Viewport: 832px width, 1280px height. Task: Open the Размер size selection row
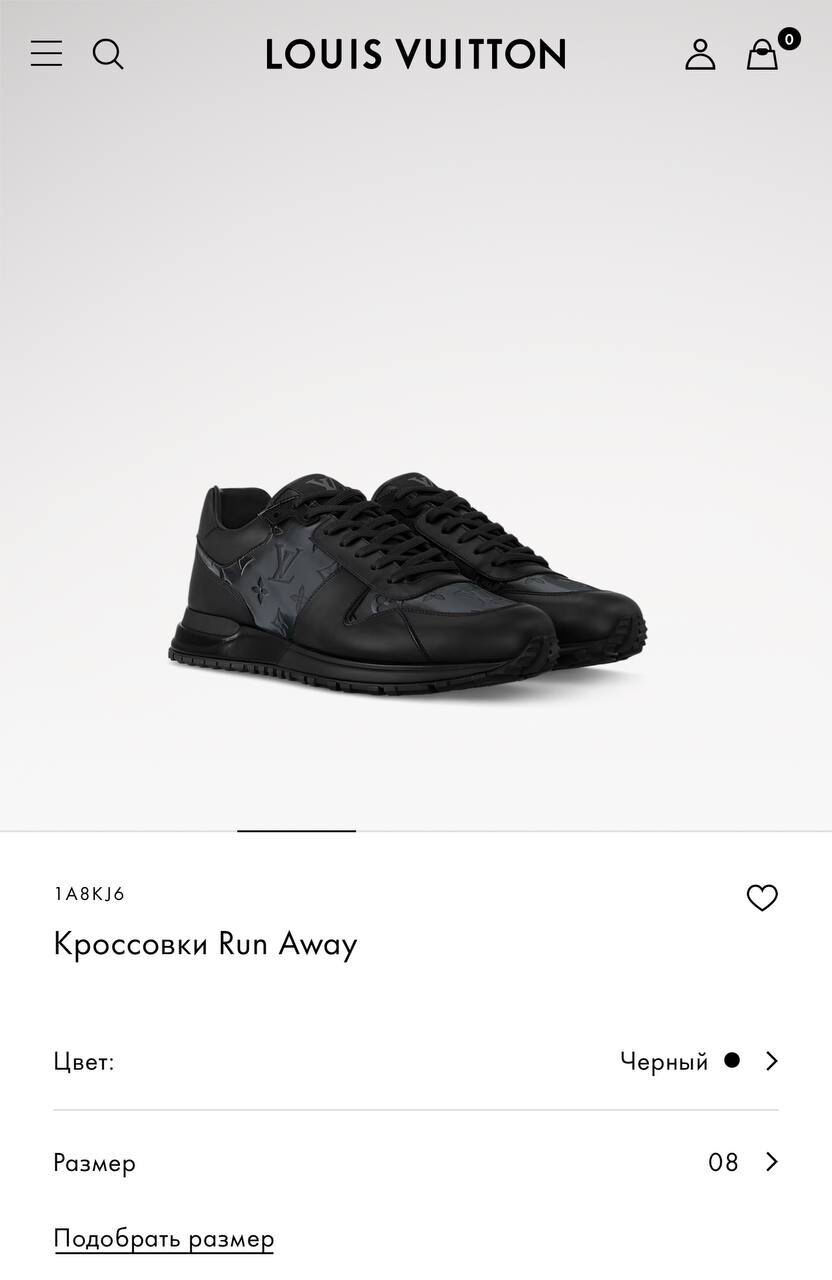[416, 1162]
